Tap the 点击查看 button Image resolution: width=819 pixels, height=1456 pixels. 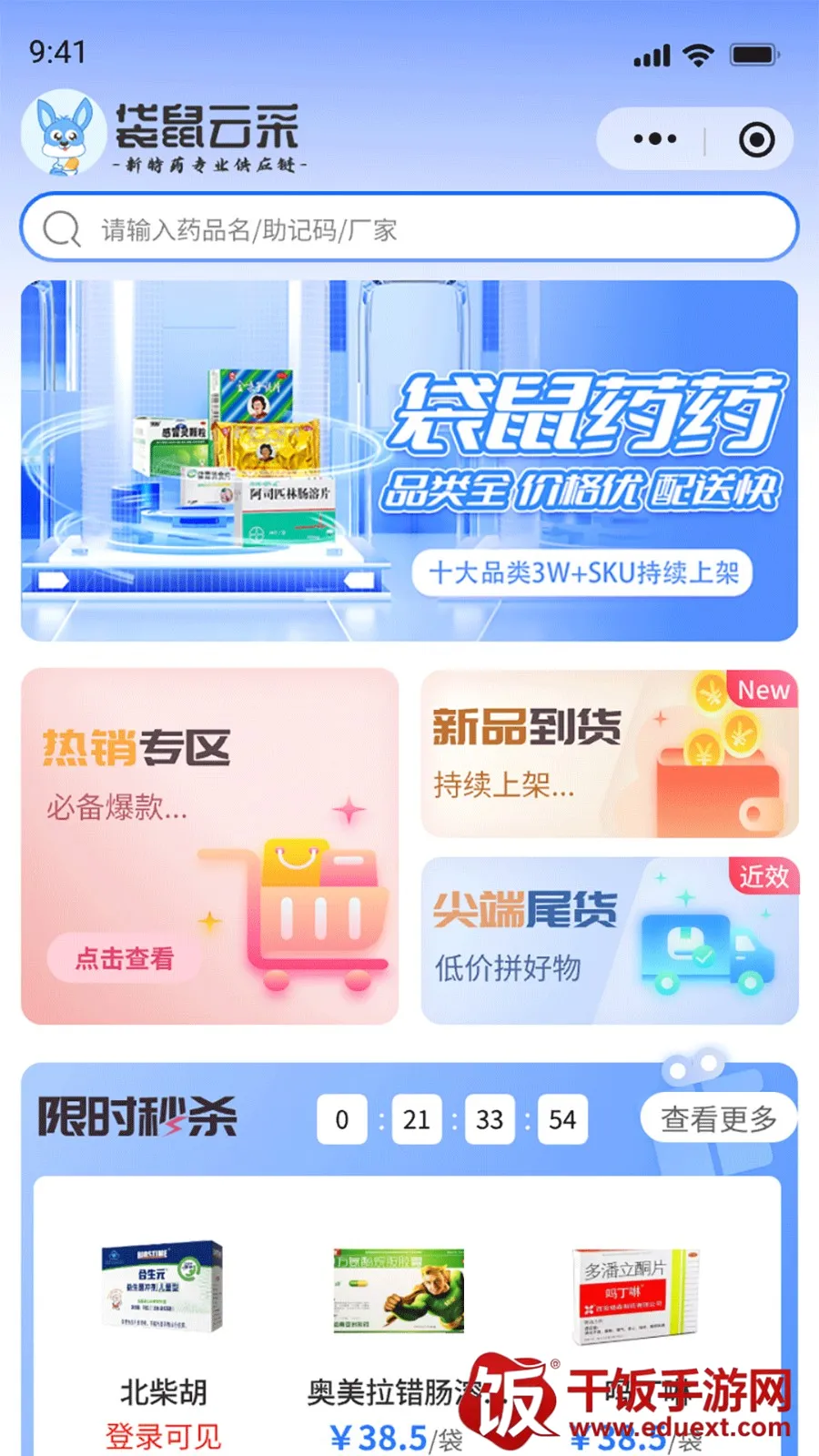coord(125,957)
